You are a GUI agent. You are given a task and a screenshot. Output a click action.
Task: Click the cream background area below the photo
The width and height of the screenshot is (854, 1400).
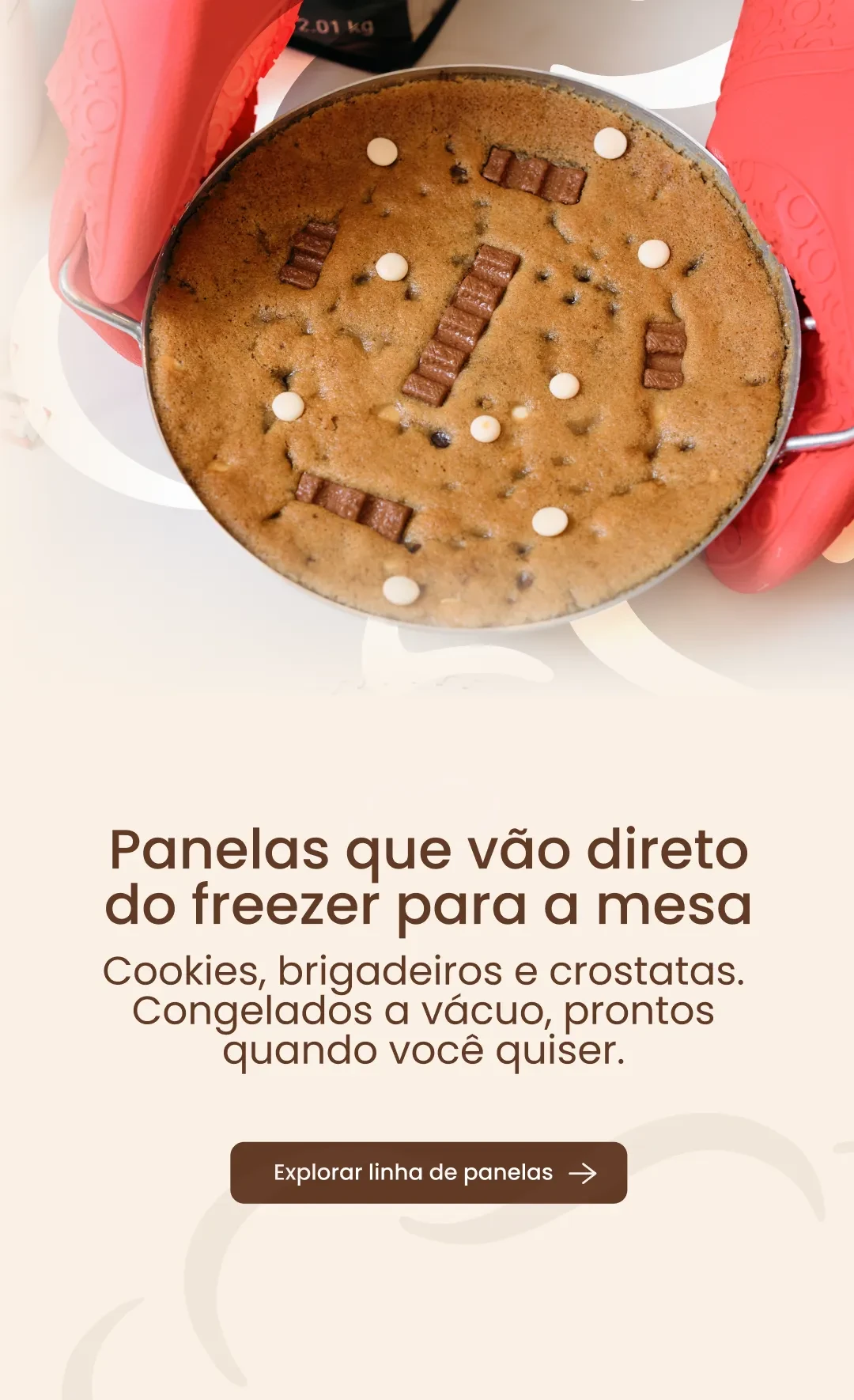tap(427, 751)
